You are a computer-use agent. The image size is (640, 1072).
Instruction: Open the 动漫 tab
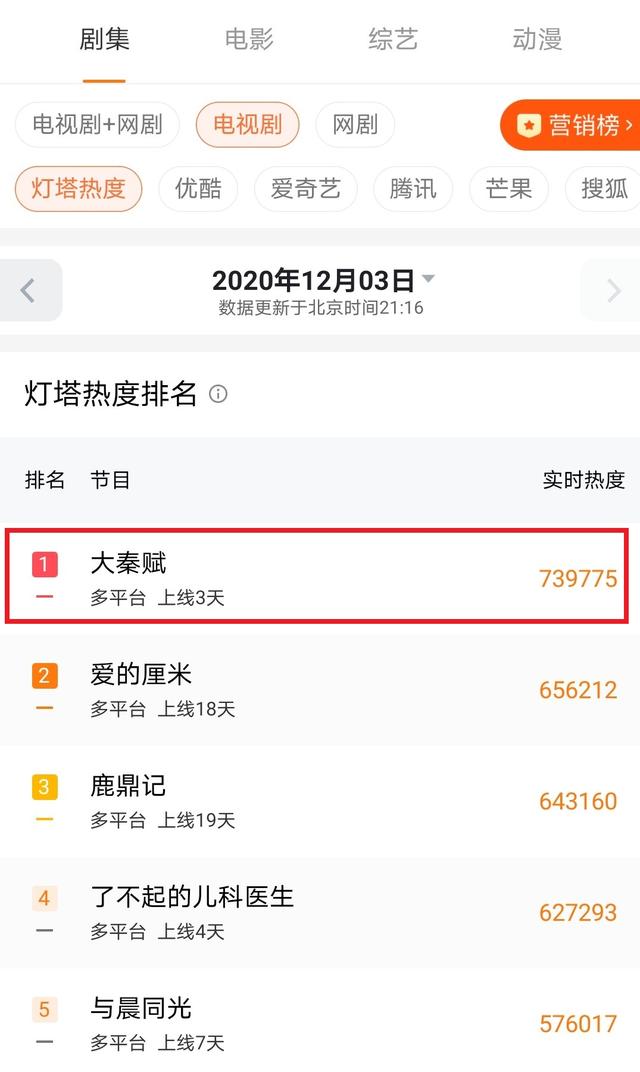coord(537,40)
